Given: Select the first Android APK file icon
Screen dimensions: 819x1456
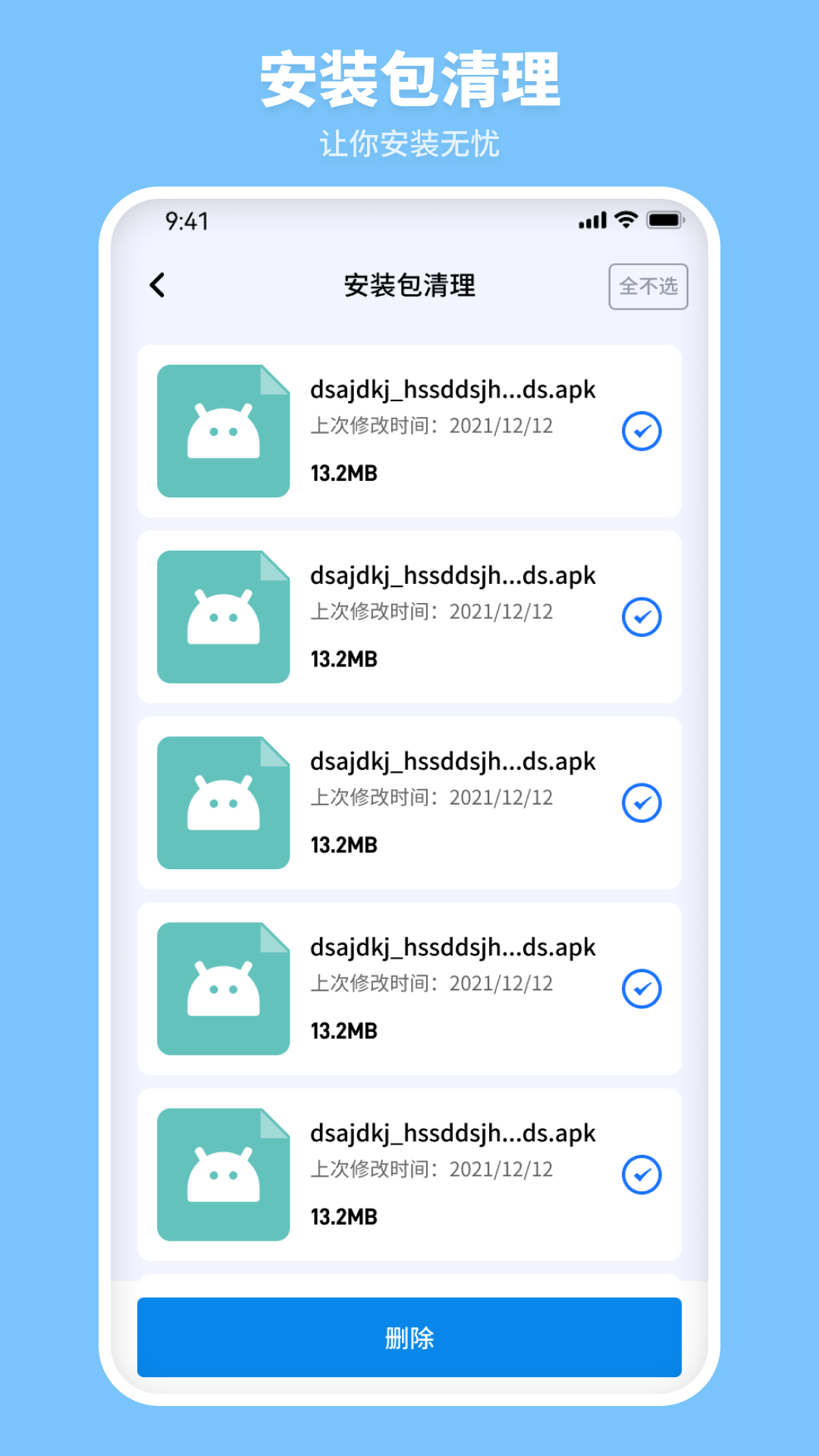Looking at the screenshot, I should [224, 431].
